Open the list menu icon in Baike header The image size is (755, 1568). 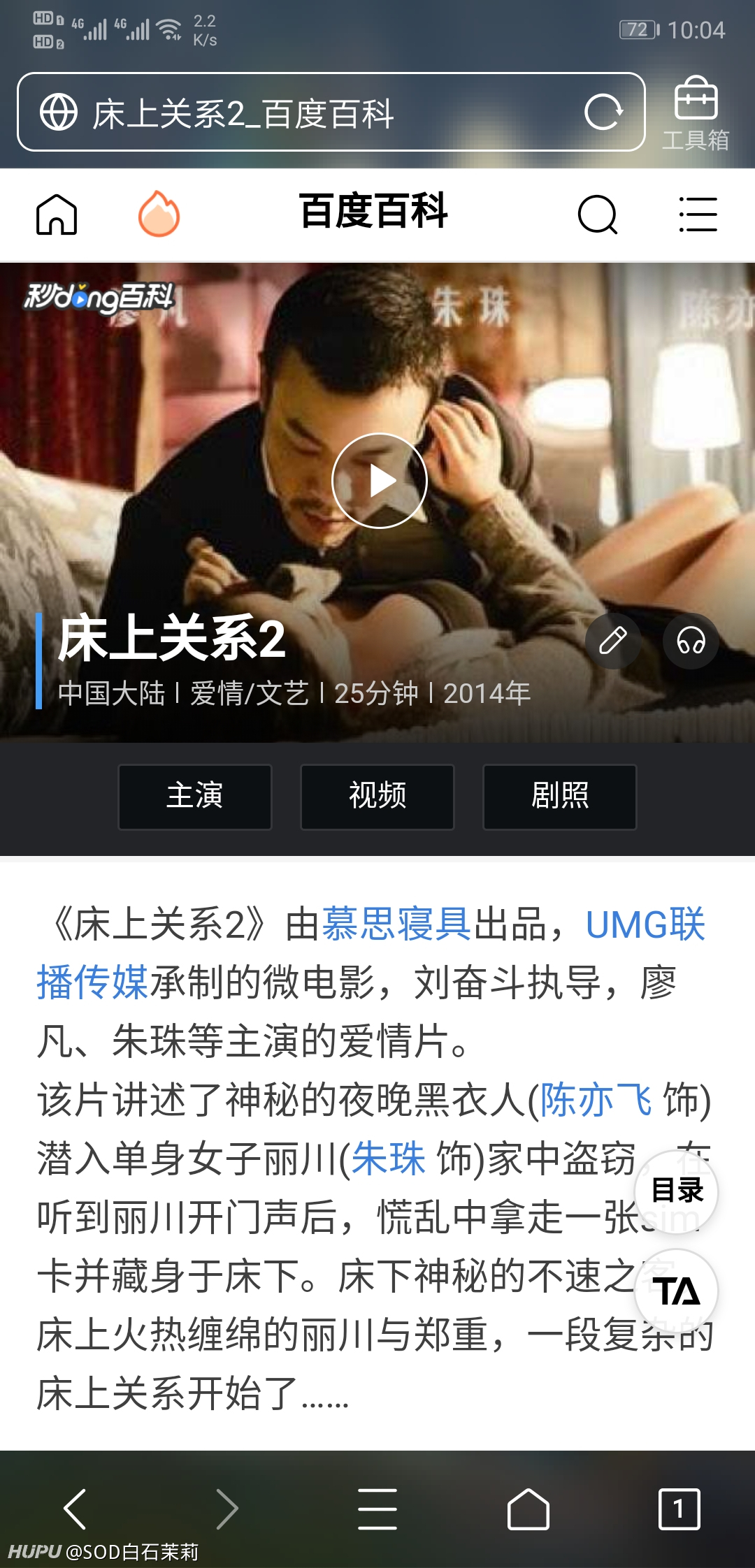(698, 214)
